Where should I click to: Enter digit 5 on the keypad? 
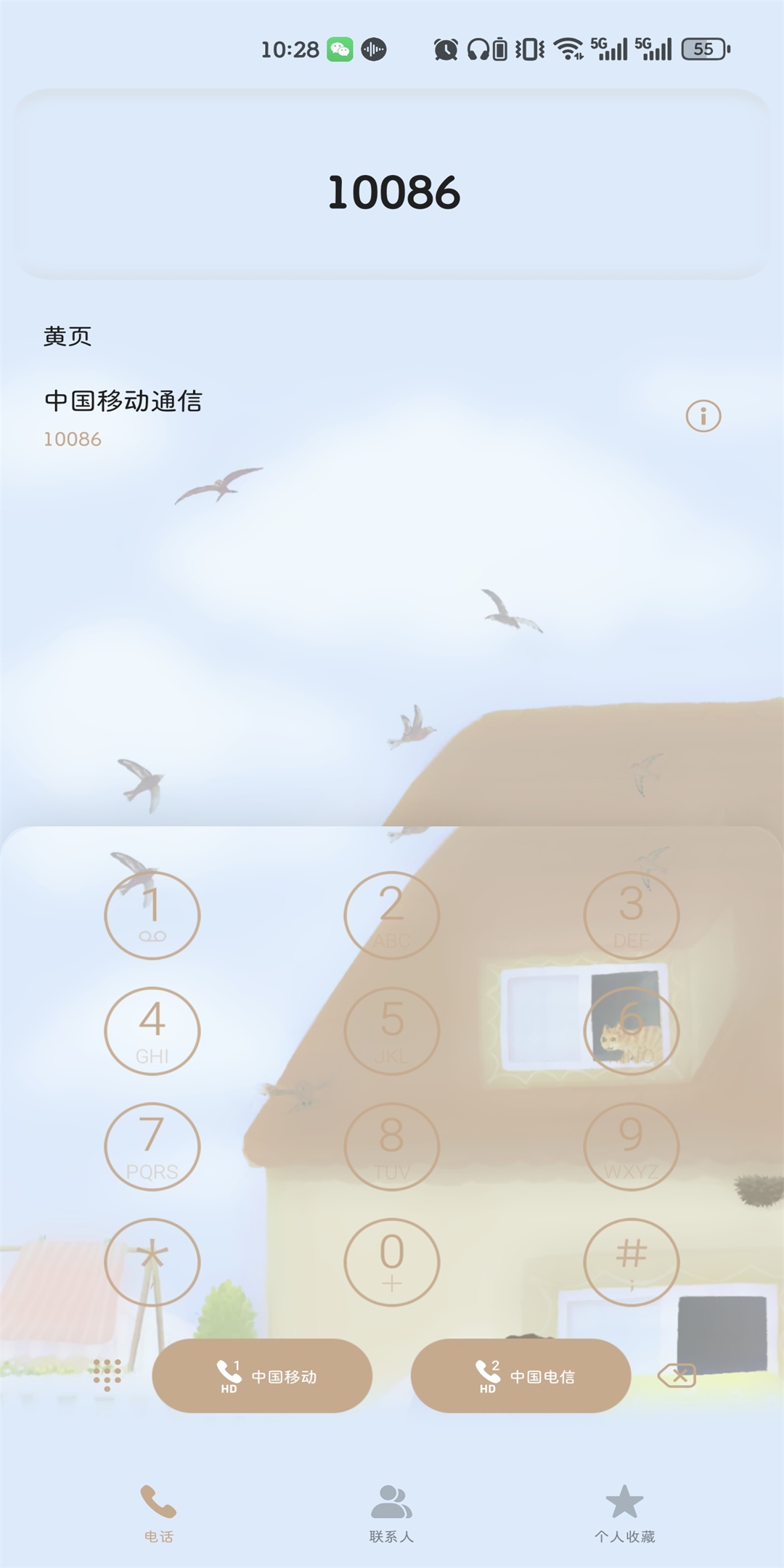(x=392, y=1031)
